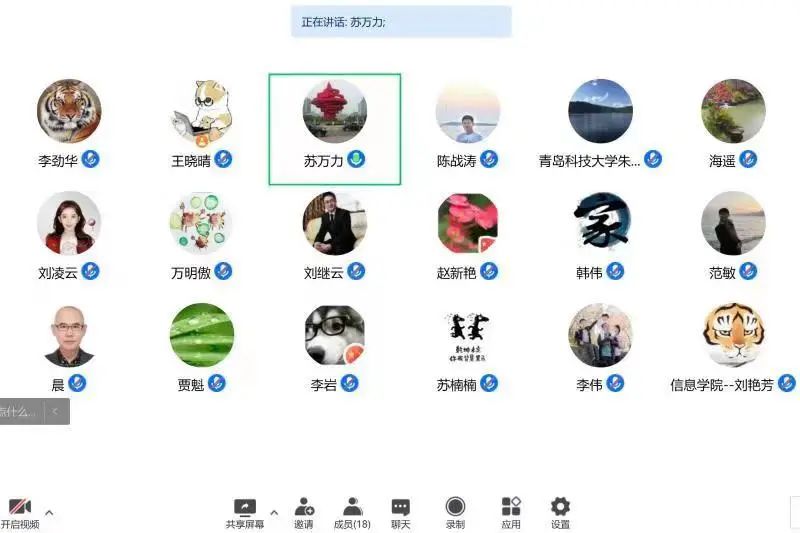Viewport: 800px width, 533px height.
Task: Tap participant 赵新艳's tile
Action: click(467, 236)
